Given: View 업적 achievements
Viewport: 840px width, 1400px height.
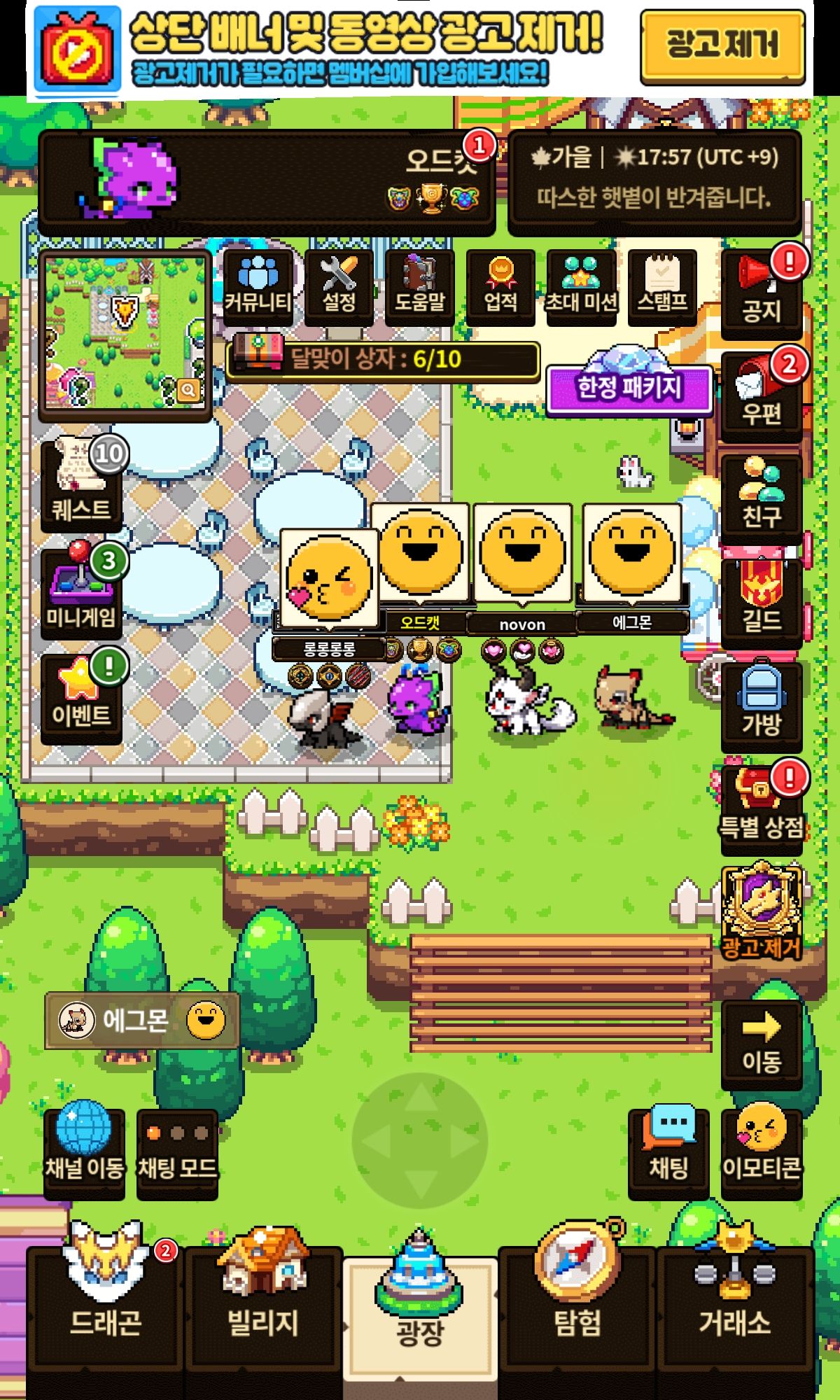Looking at the screenshot, I should (x=500, y=287).
